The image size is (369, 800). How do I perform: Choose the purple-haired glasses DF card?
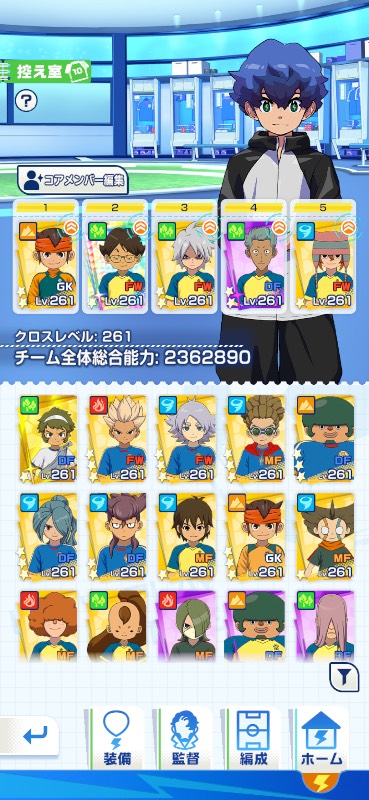117,536
